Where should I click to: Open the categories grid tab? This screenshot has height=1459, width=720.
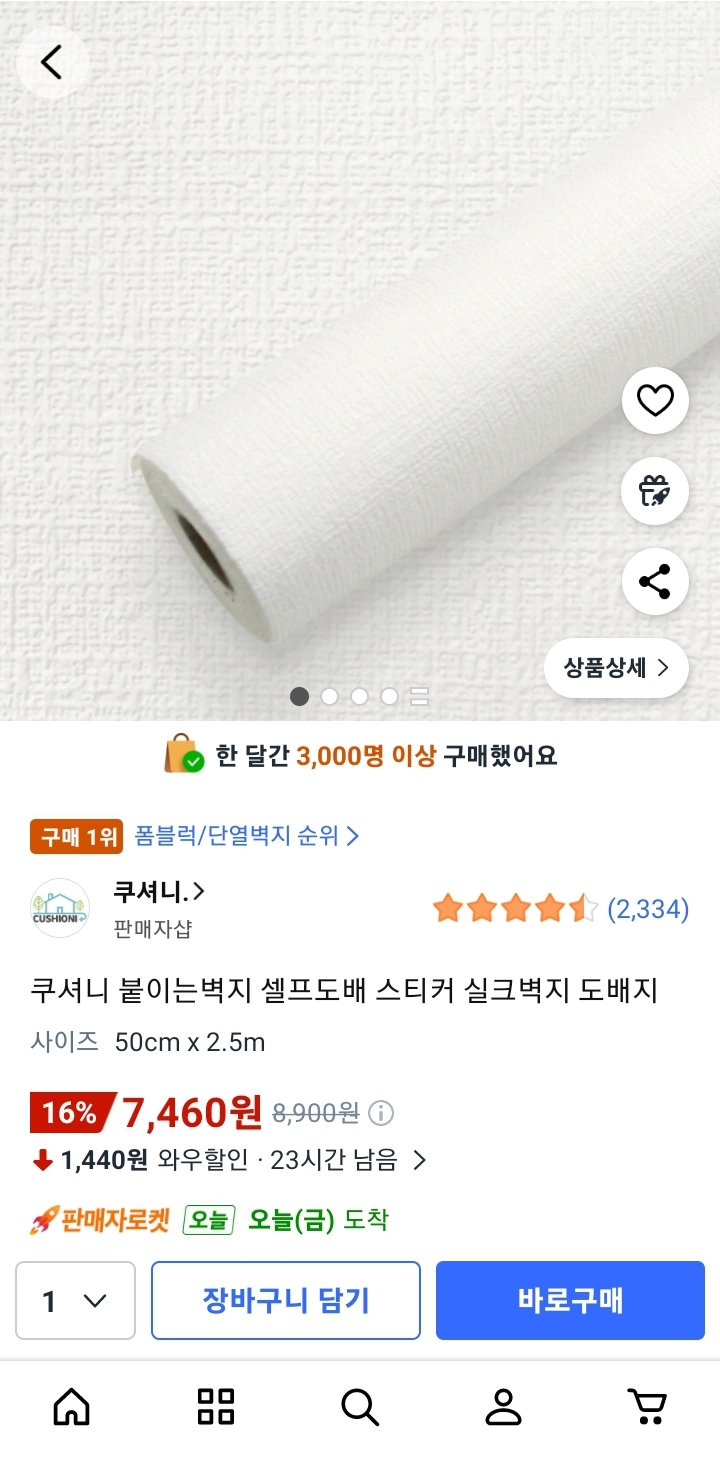click(x=216, y=1406)
